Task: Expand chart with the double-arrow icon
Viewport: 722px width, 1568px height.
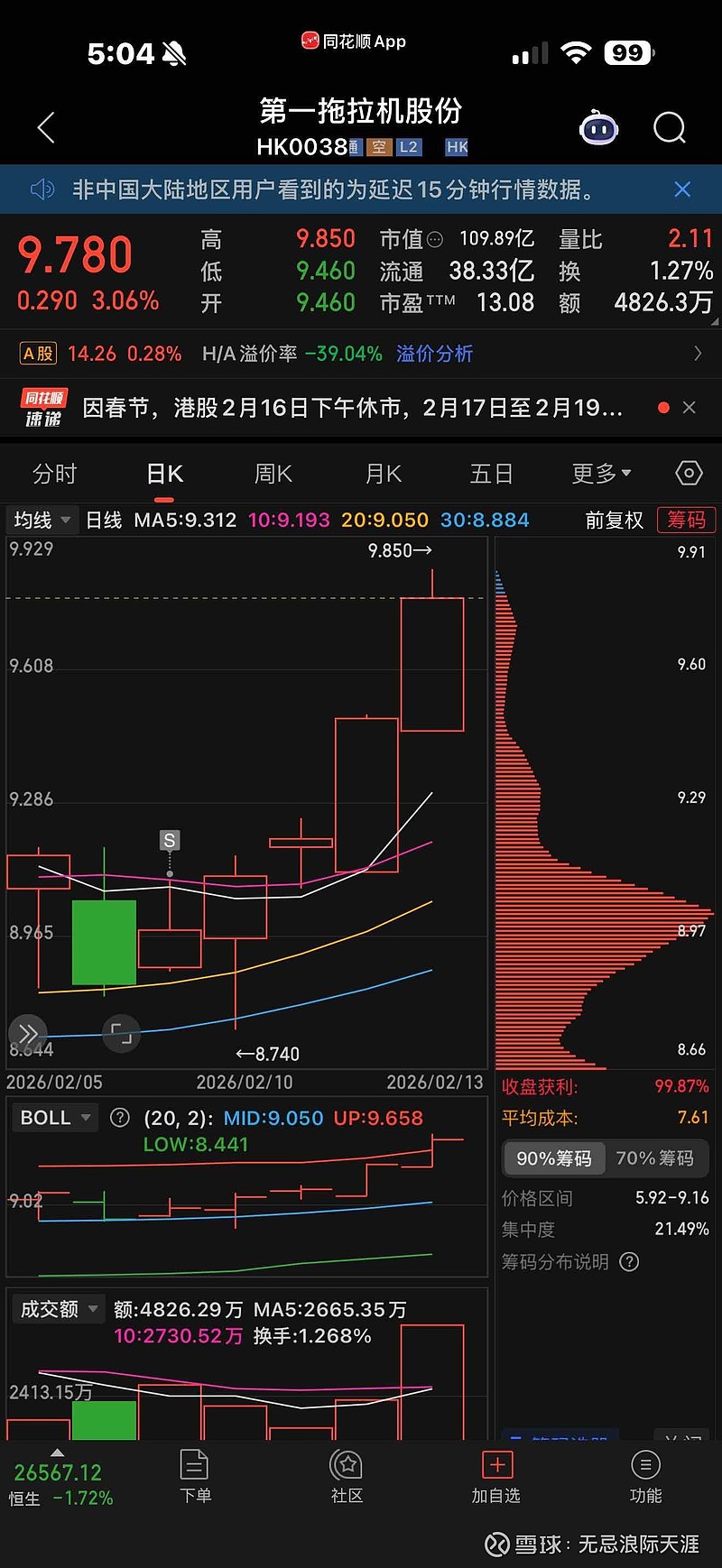Action: (x=28, y=1034)
